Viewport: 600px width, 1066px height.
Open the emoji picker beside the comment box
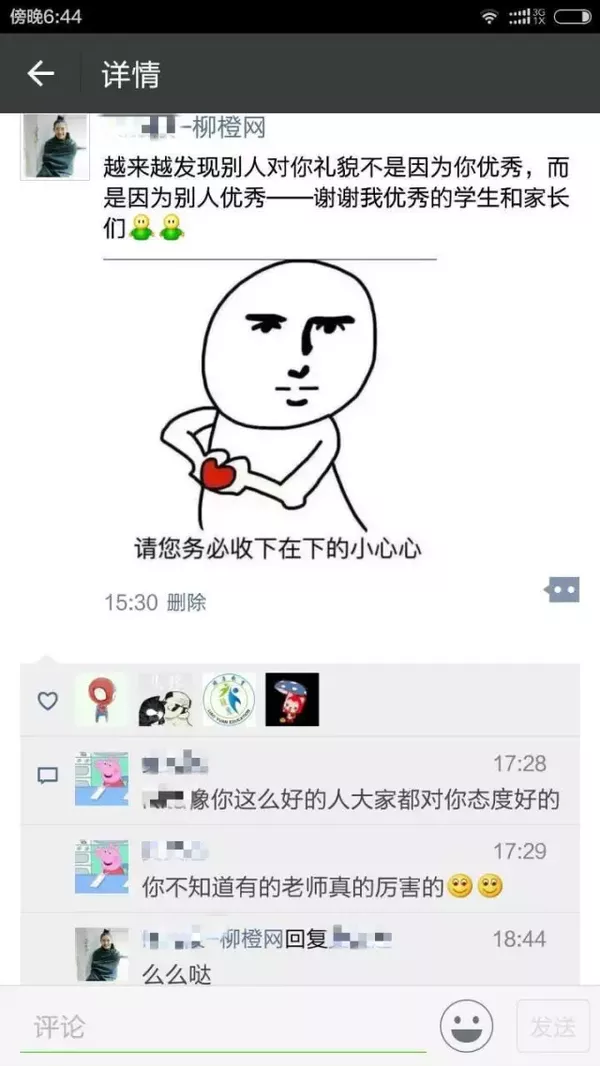(x=466, y=1026)
